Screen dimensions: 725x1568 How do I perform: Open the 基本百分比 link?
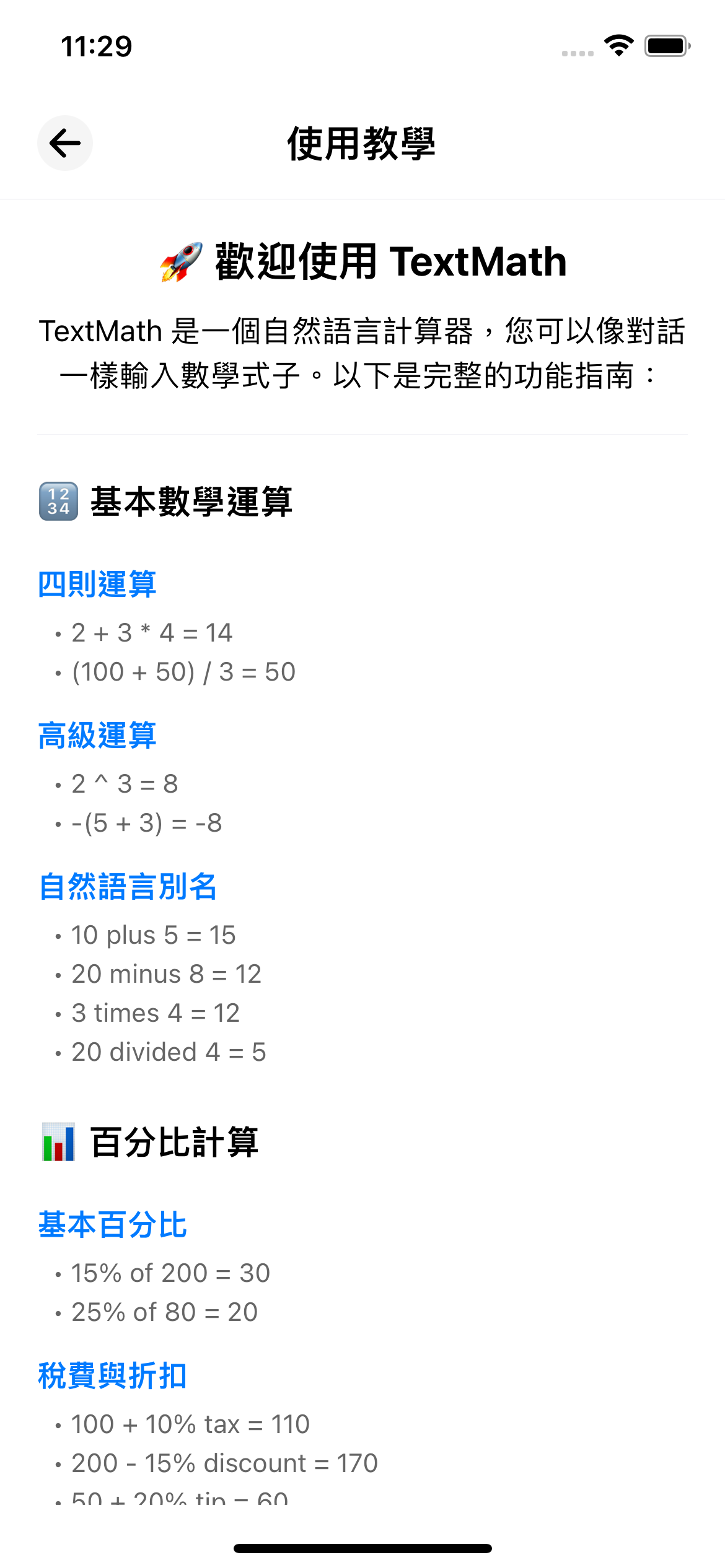pos(113,1223)
